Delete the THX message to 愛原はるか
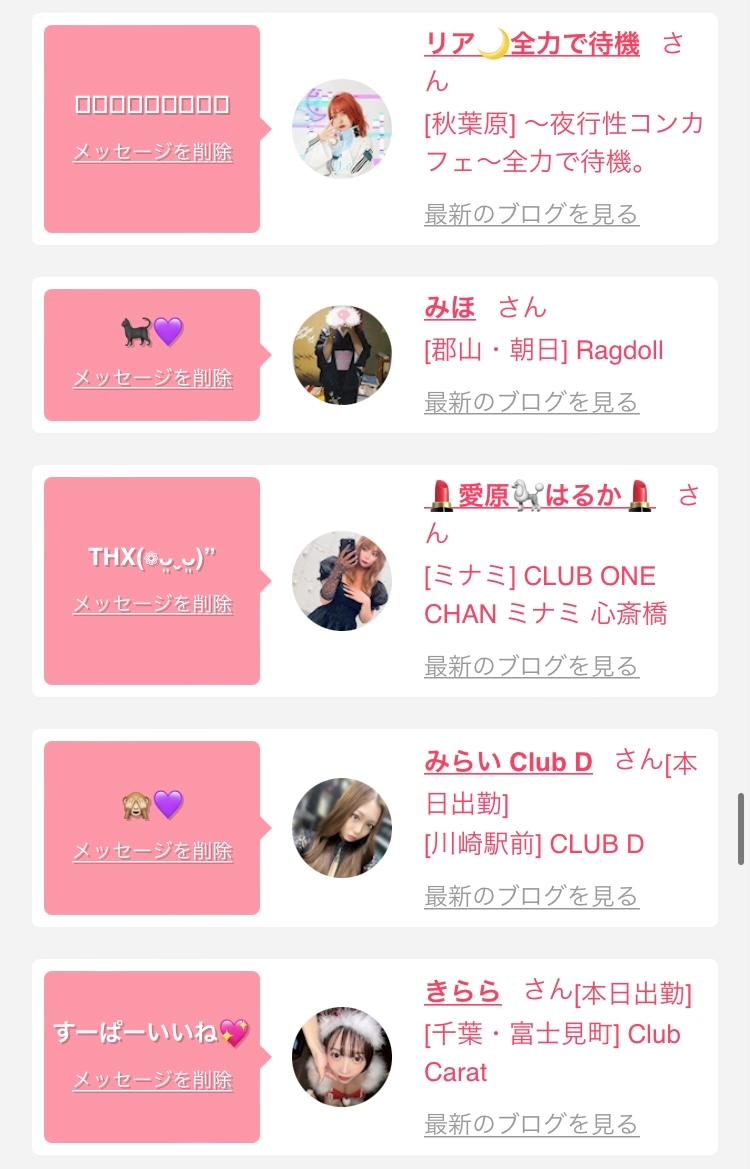 [x=153, y=604]
